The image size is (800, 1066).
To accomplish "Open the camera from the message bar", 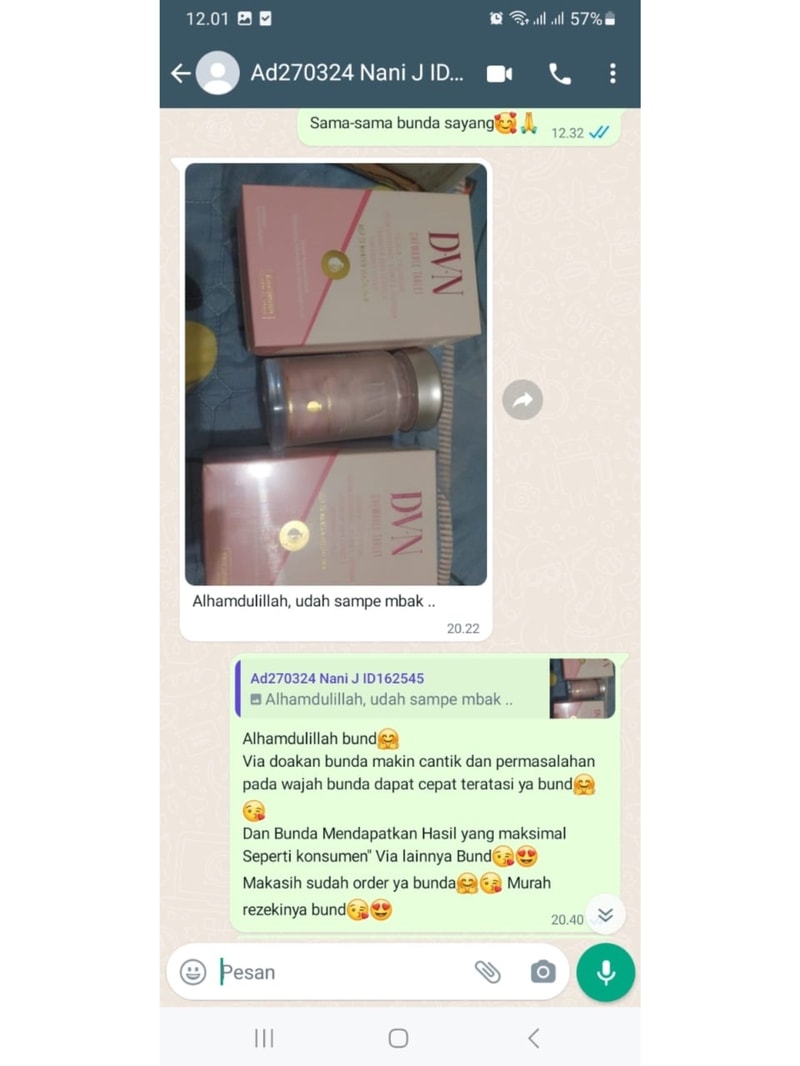I will click(543, 971).
